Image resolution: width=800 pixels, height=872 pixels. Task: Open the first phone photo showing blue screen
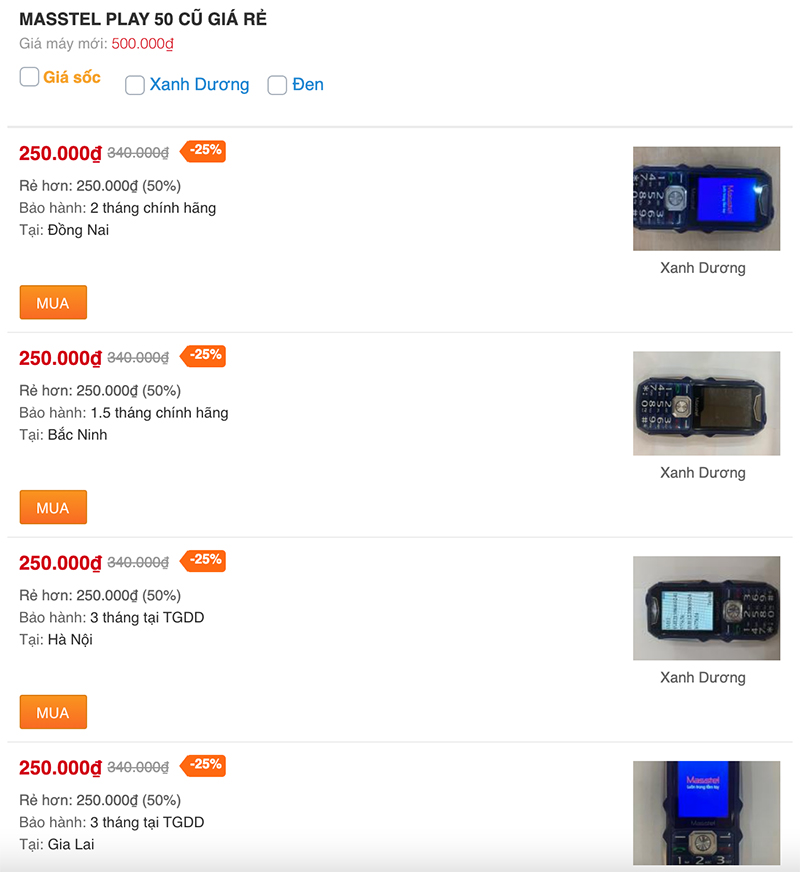(x=706, y=198)
